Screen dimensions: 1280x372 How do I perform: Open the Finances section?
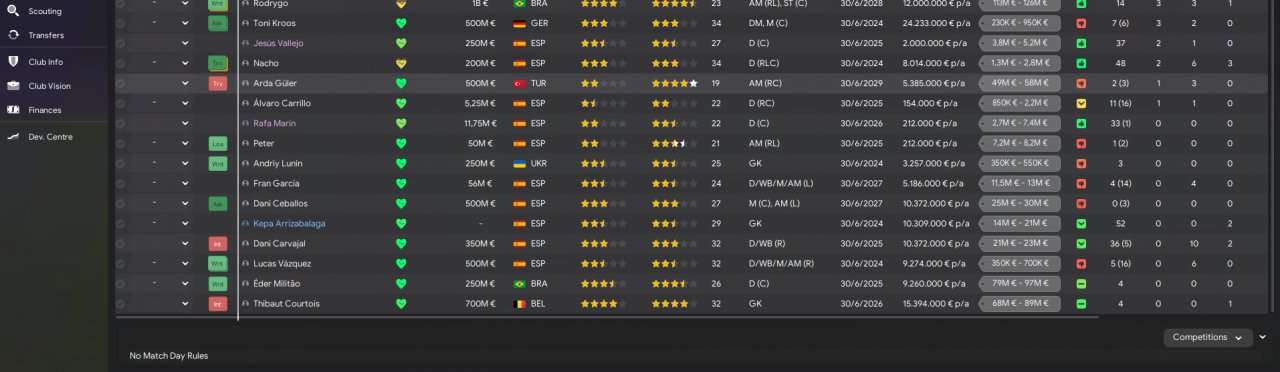click(x=44, y=110)
